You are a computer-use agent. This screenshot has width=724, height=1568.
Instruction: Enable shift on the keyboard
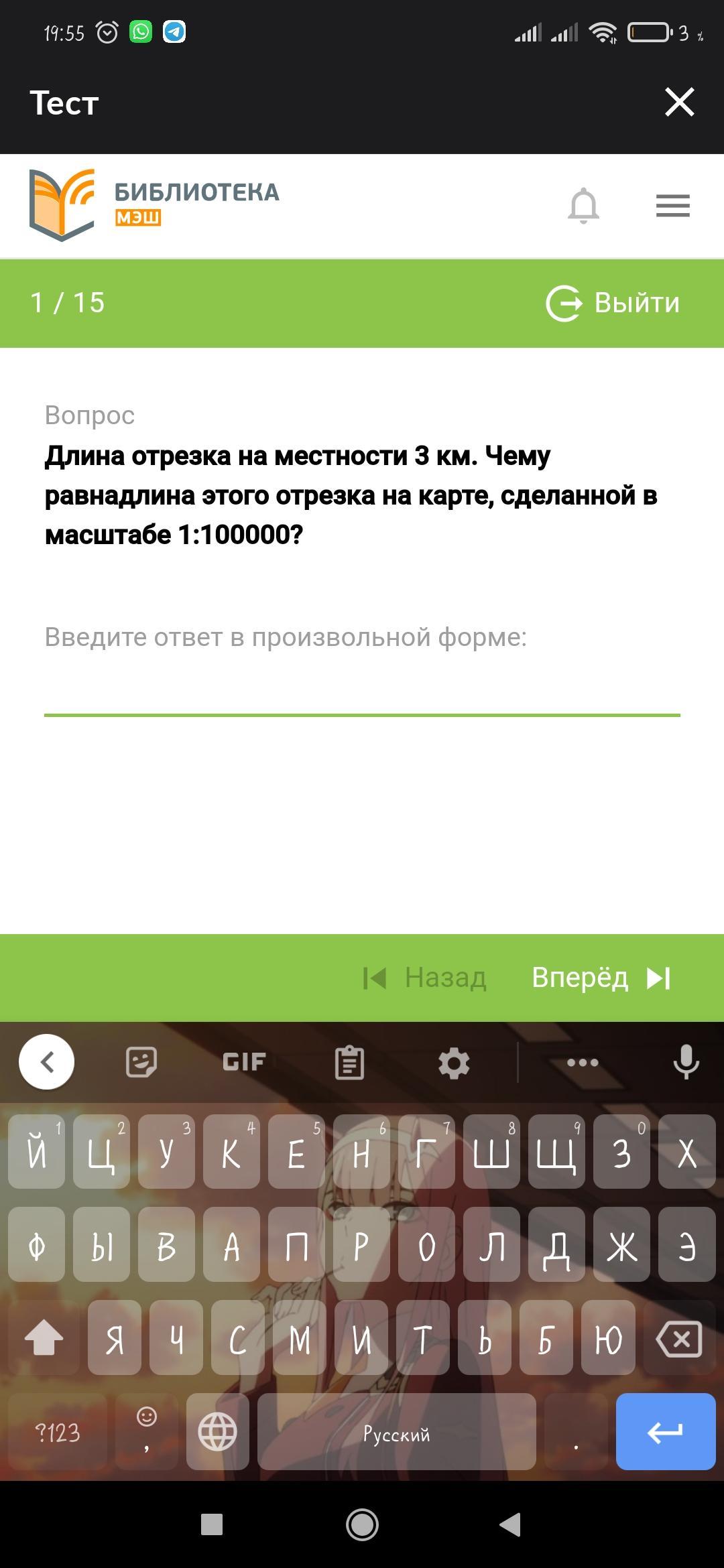point(44,1340)
